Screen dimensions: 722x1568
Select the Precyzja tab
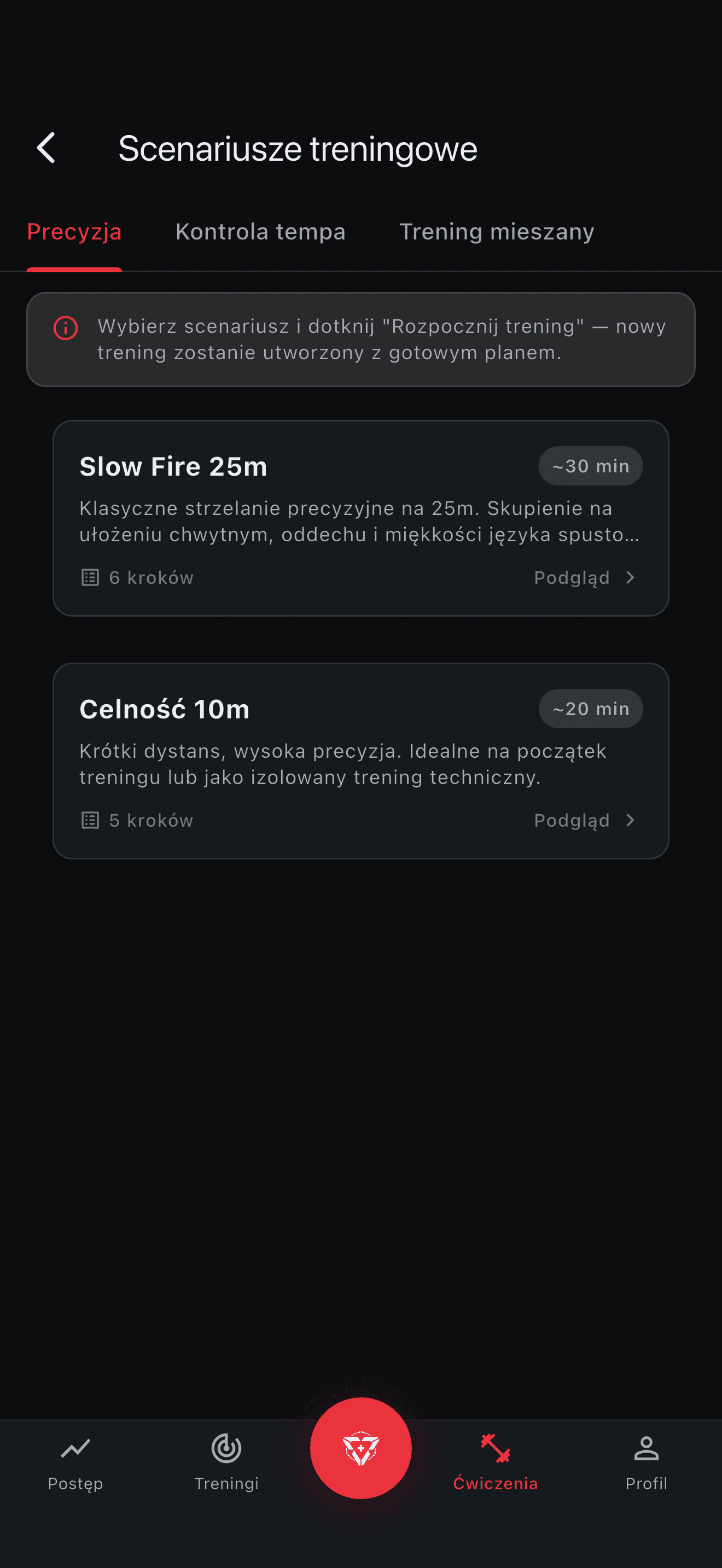click(74, 232)
